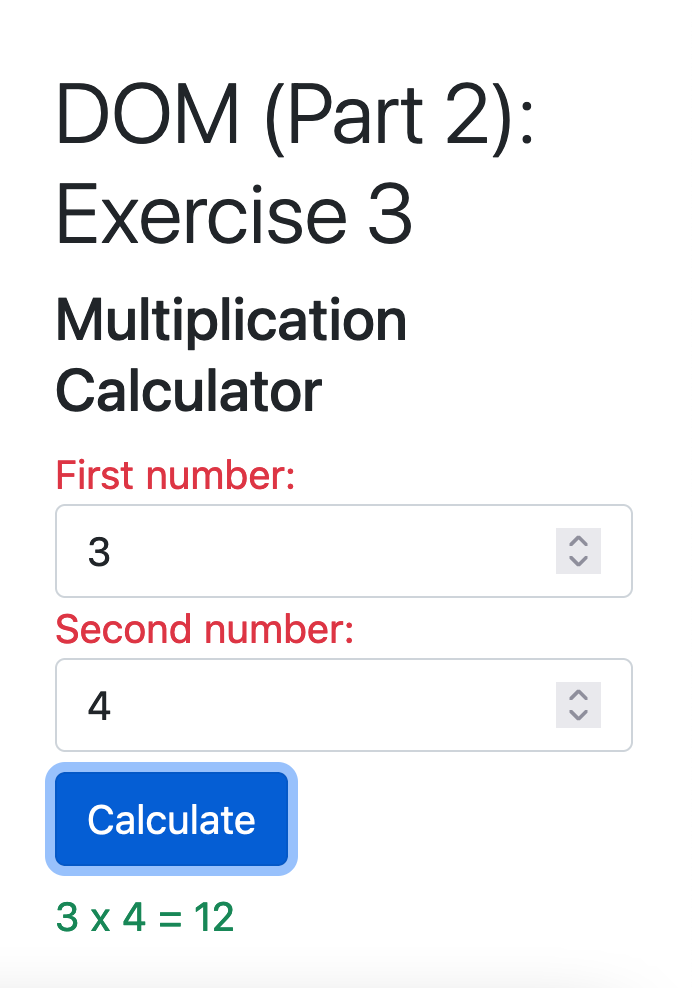The height and width of the screenshot is (988, 692).
Task: Decrement the Second number using the down arrow
Action: (x=577, y=715)
